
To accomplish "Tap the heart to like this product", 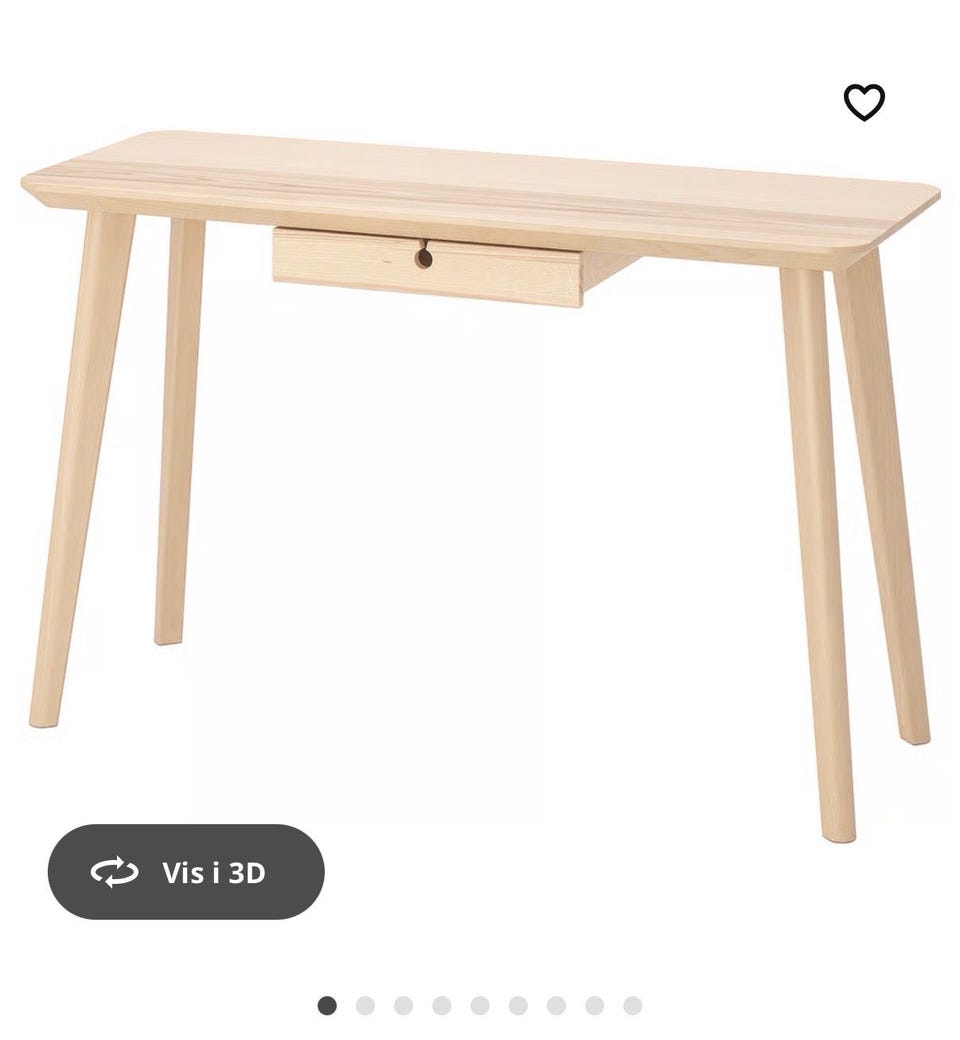I will [866, 100].
